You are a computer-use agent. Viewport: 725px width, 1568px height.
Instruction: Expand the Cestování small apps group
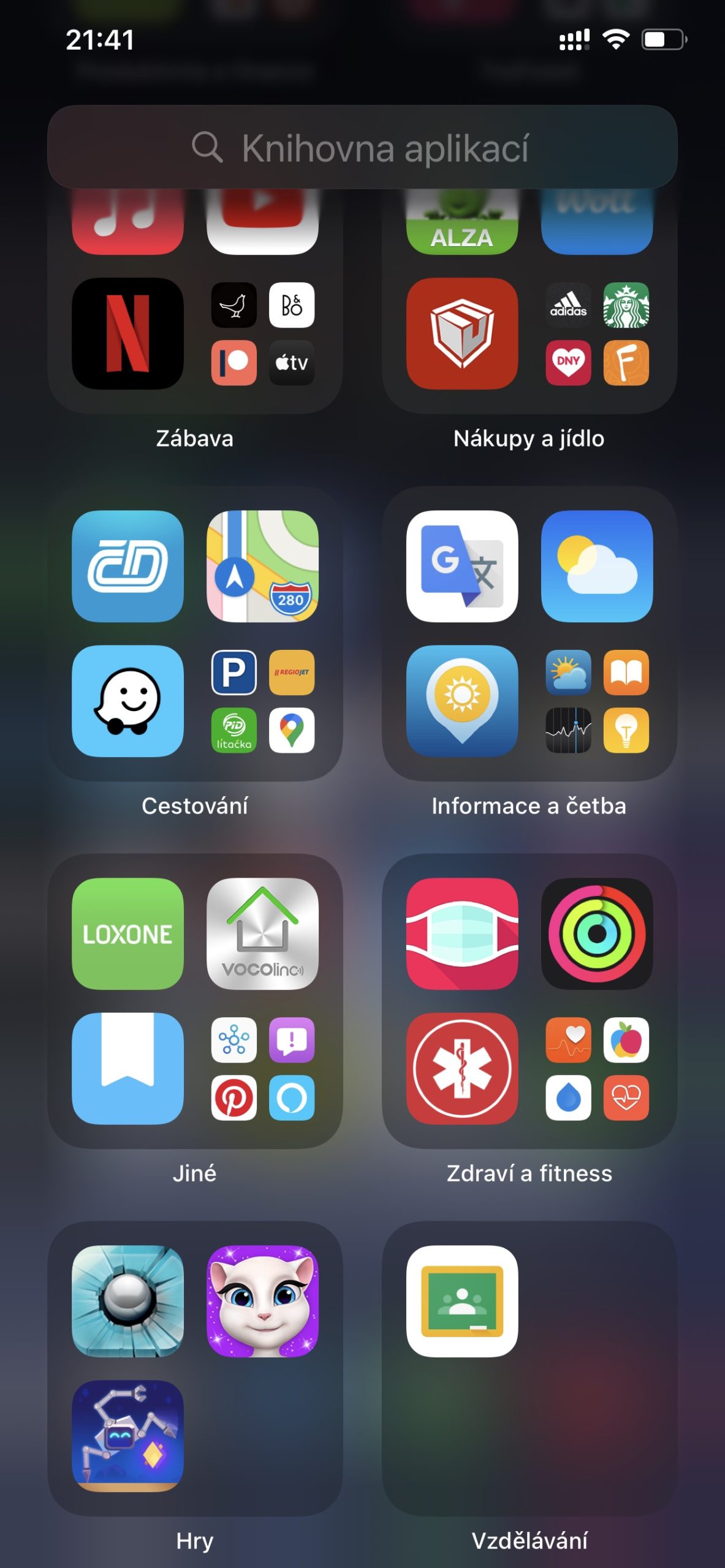(262, 701)
